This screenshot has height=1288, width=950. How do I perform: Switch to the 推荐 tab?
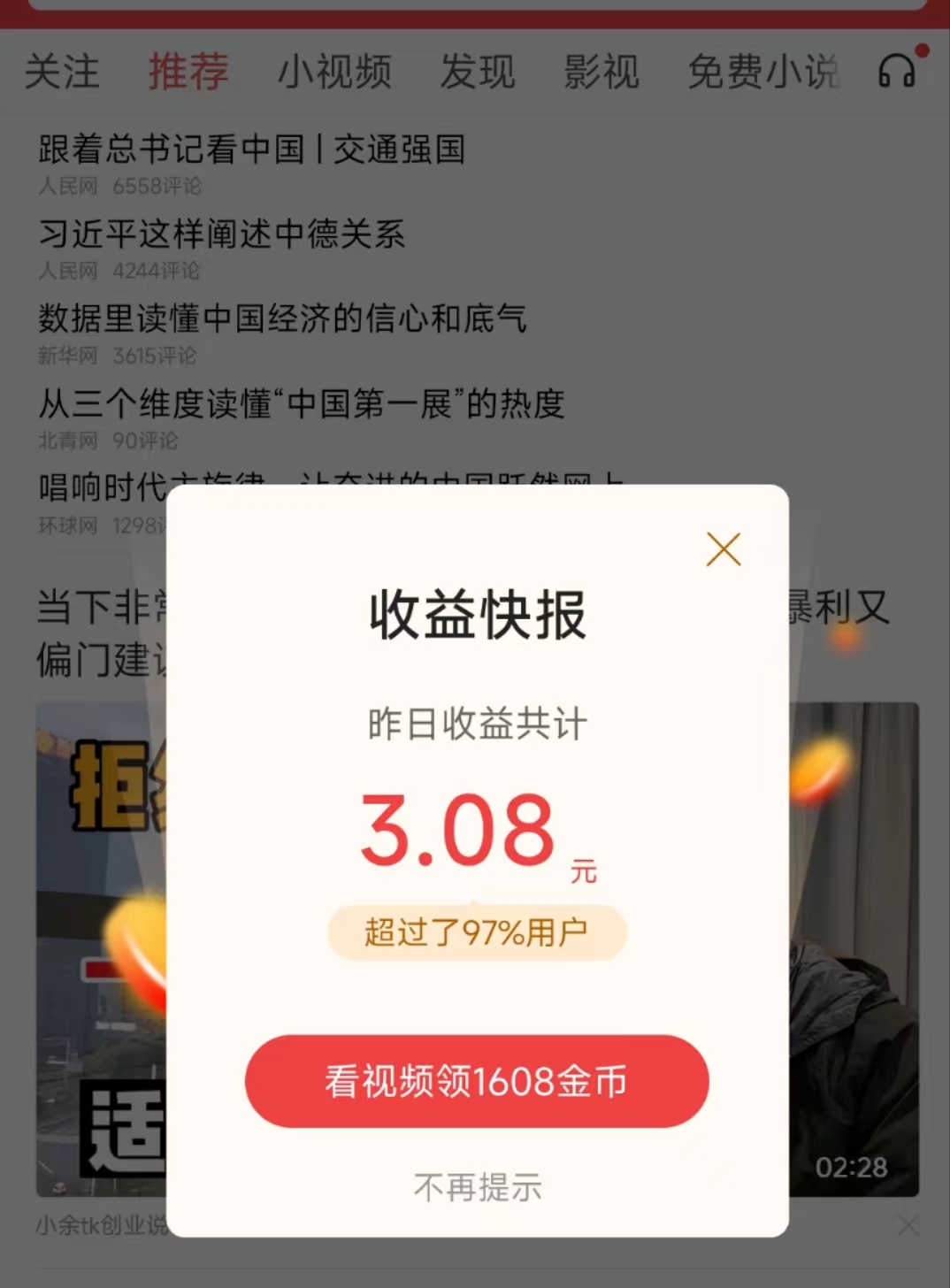188,72
